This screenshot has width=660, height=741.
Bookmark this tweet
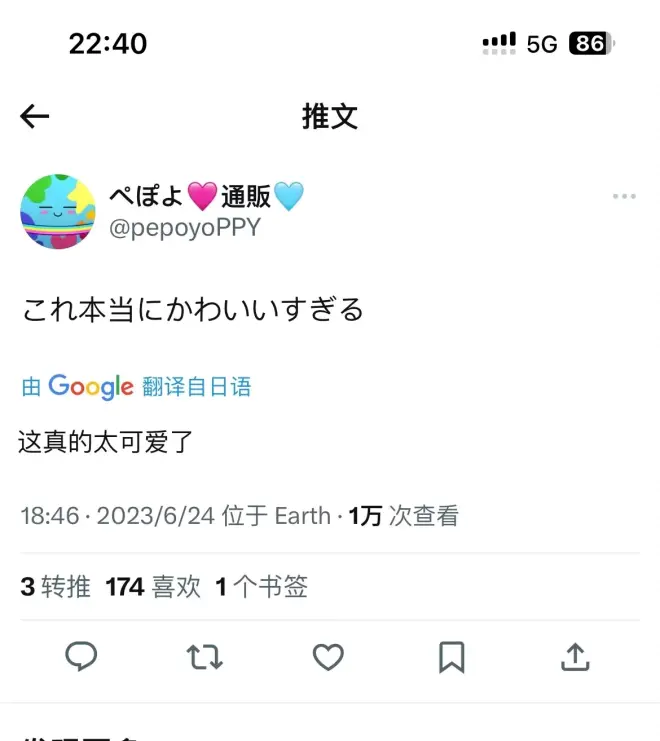(451, 657)
